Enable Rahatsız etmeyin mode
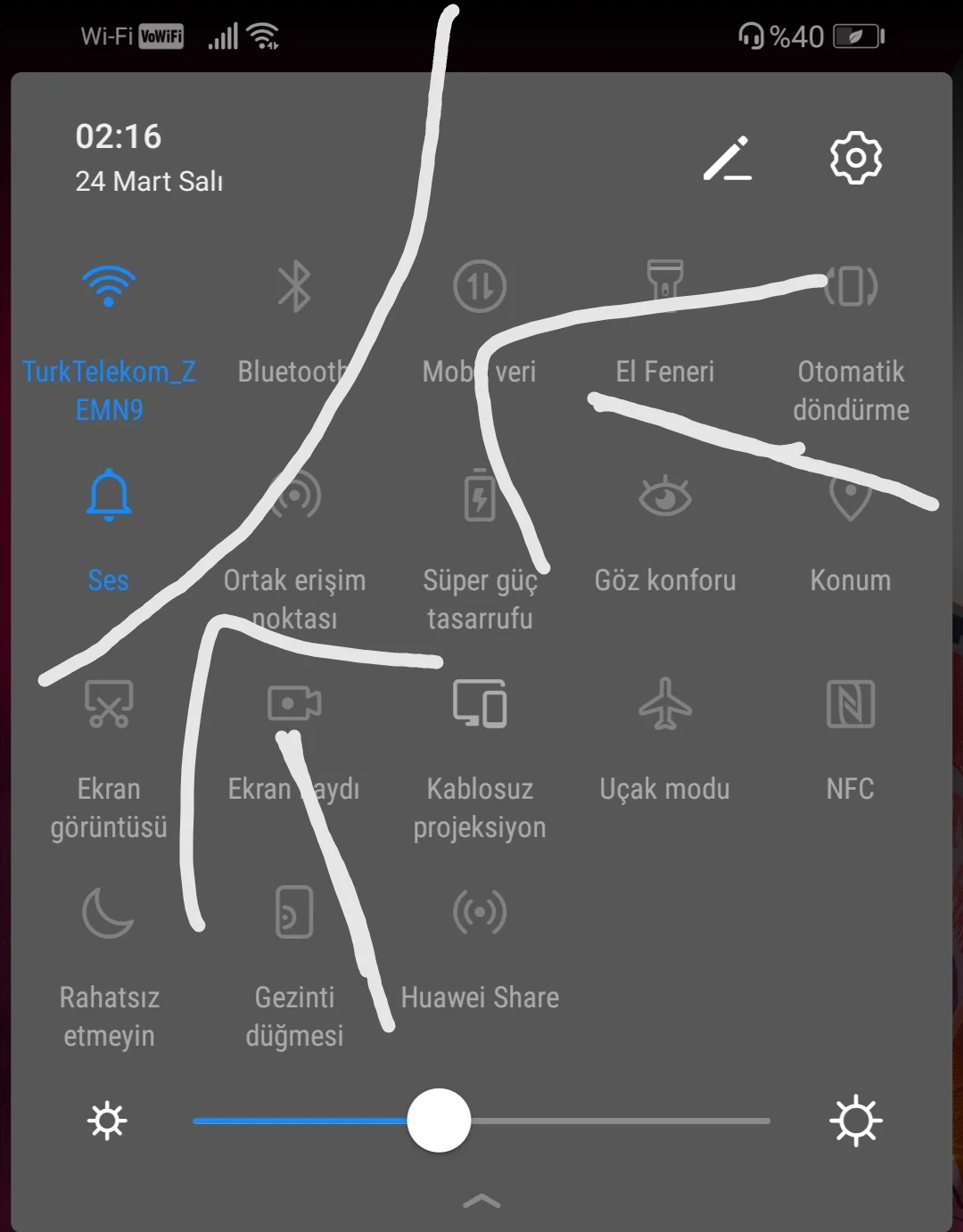 [x=109, y=913]
